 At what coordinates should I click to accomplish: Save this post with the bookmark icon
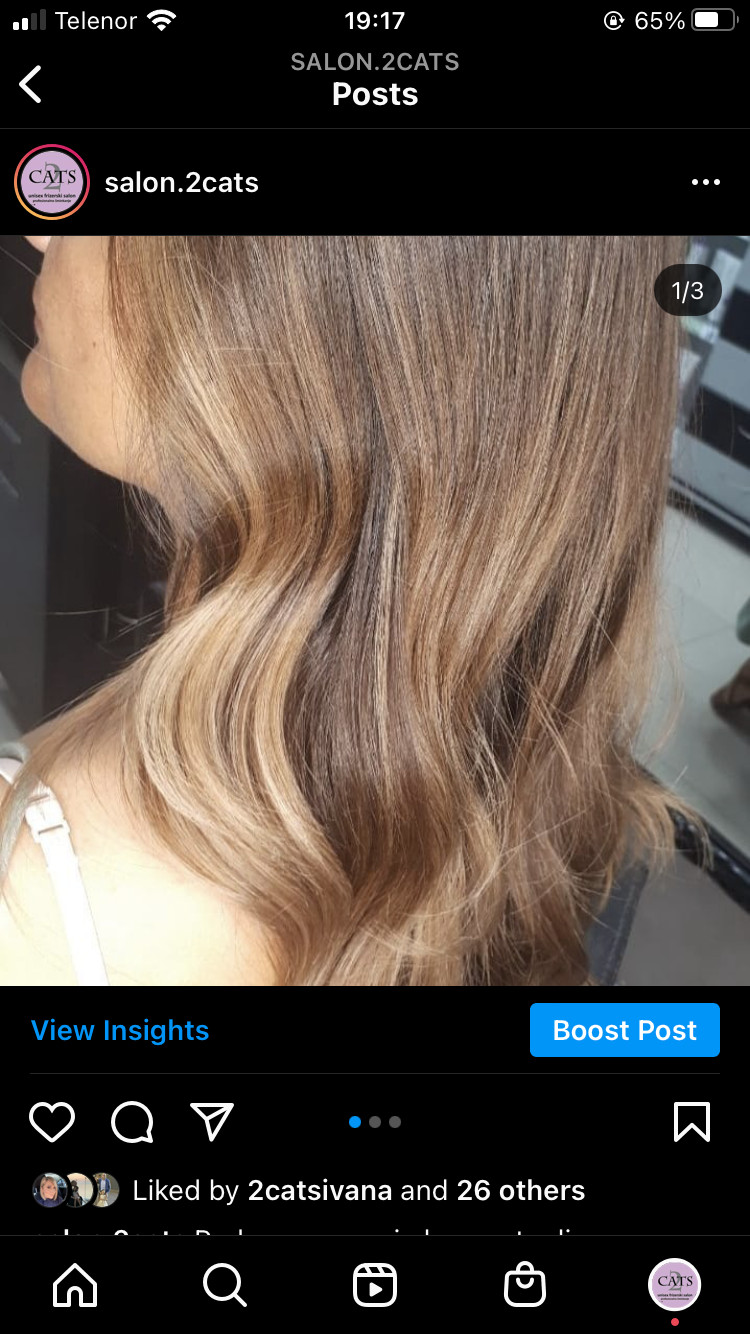click(692, 1122)
